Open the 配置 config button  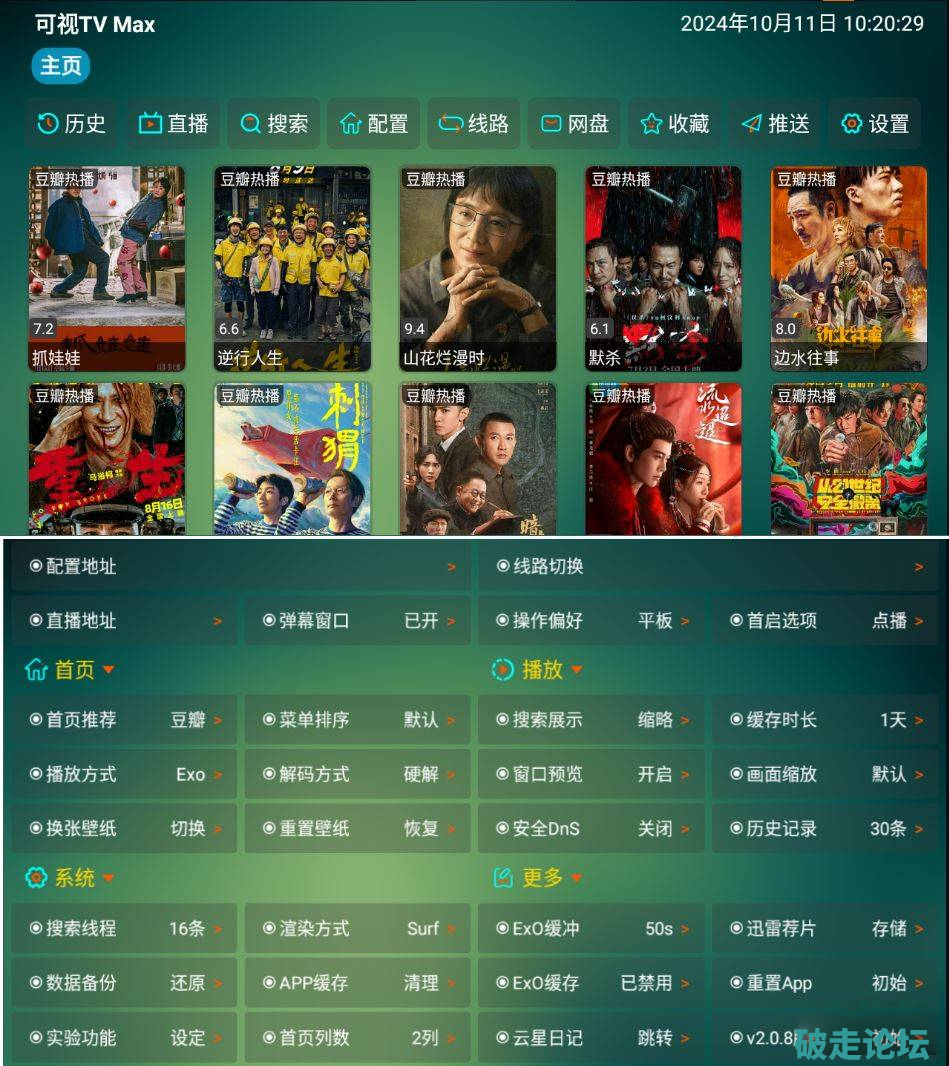click(x=374, y=123)
